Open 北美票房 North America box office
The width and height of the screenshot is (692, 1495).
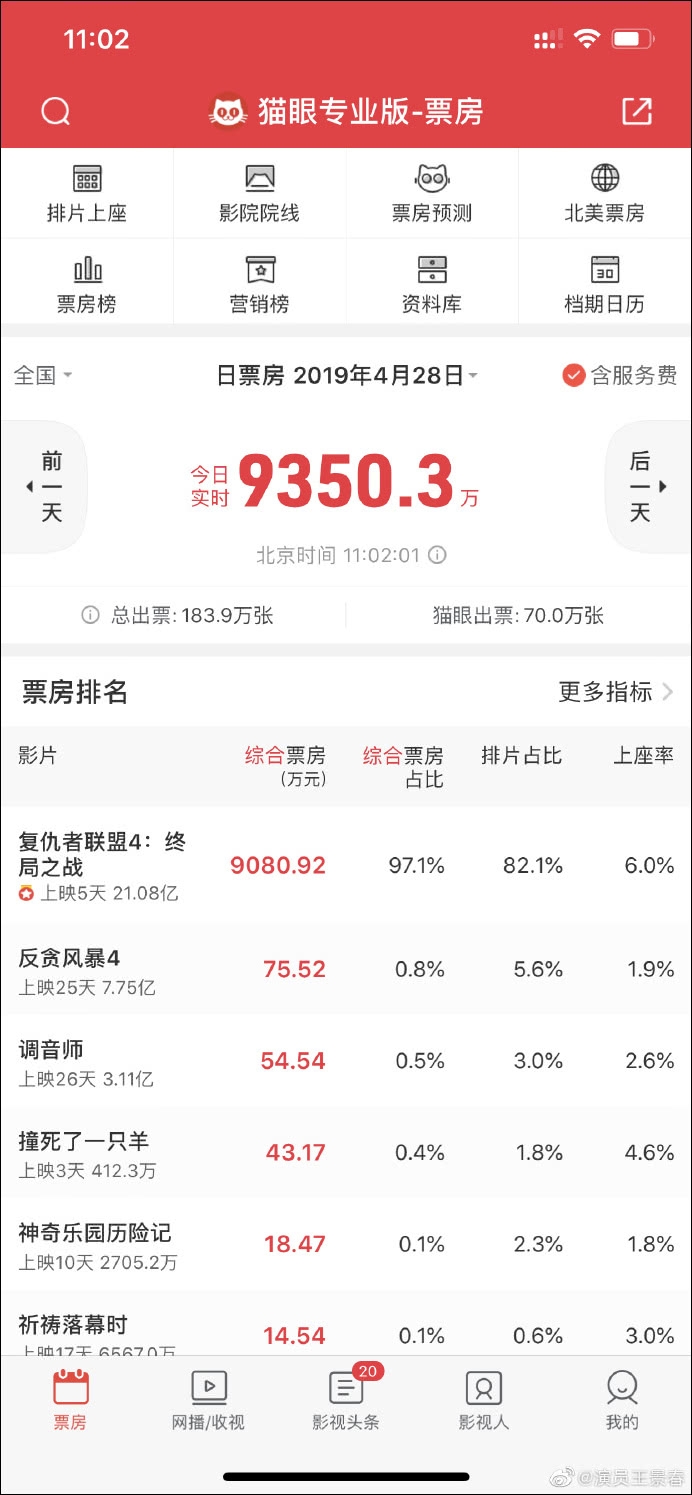tap(604, 194)
